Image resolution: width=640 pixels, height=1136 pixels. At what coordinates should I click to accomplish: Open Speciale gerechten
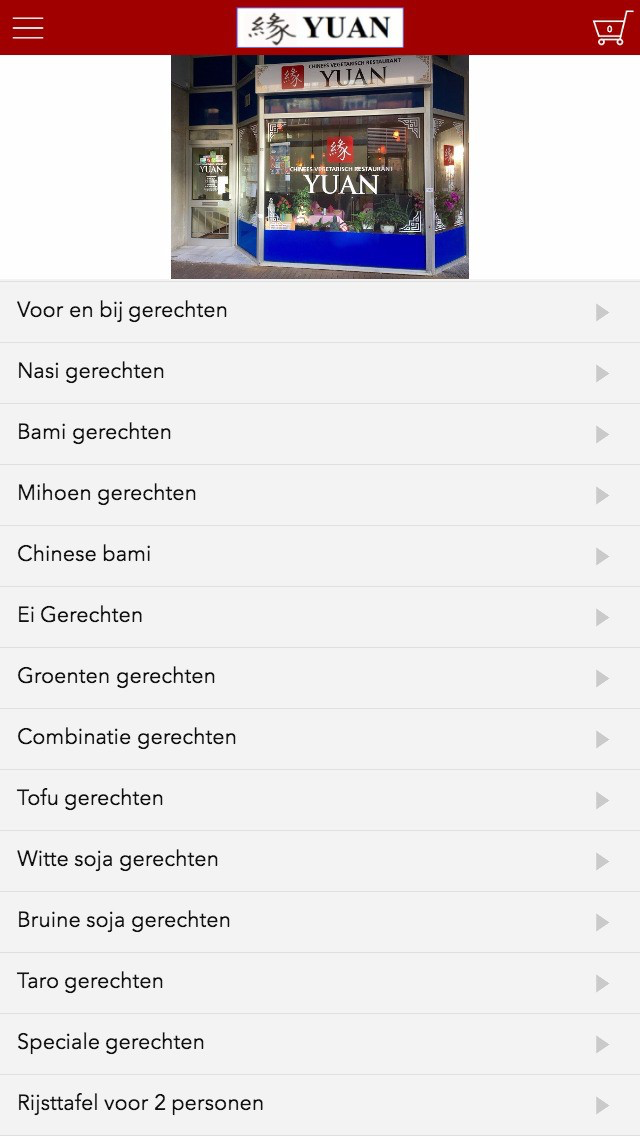[x=320, y=1043]
